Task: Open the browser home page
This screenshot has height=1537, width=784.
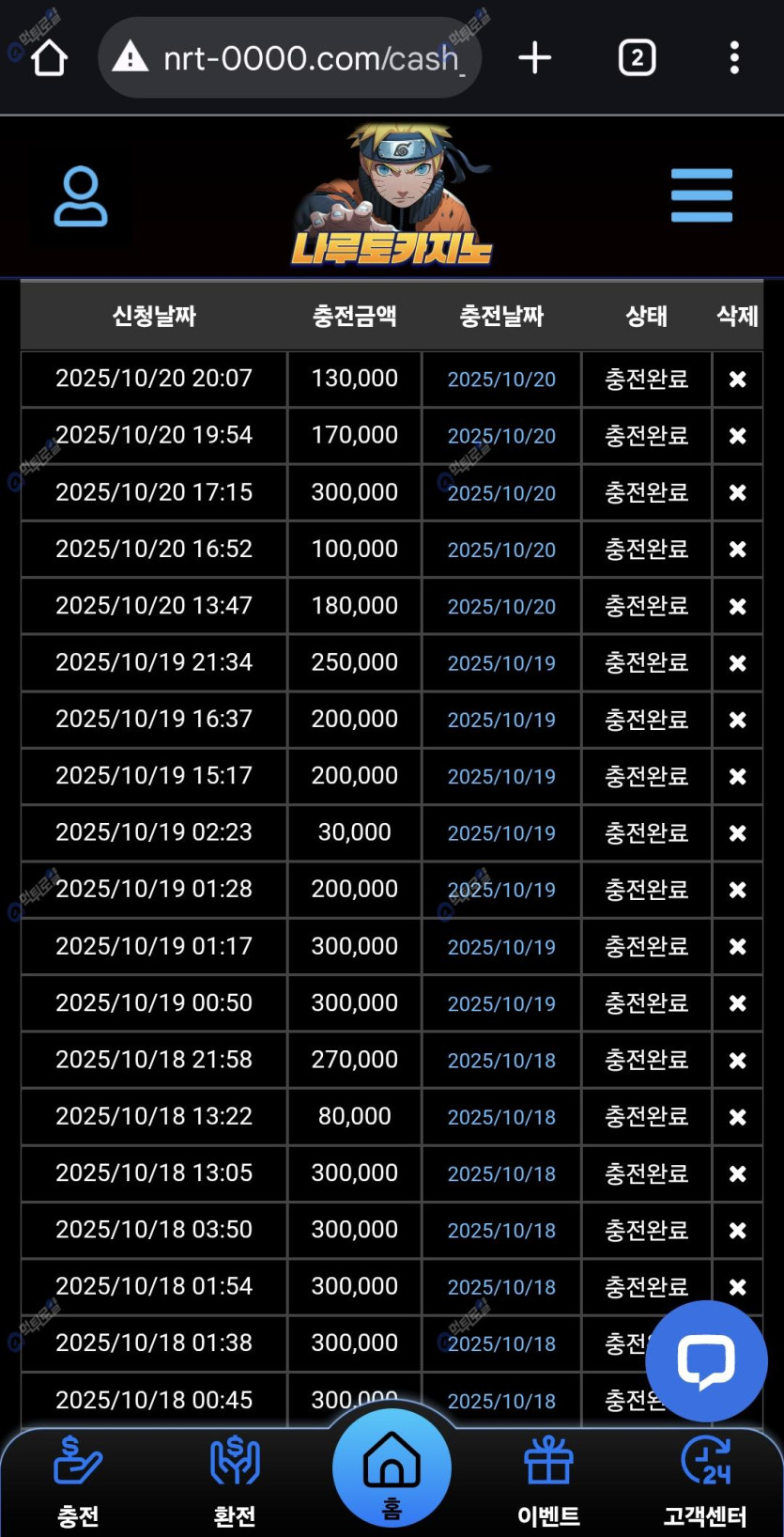Action: pos(49,58)
